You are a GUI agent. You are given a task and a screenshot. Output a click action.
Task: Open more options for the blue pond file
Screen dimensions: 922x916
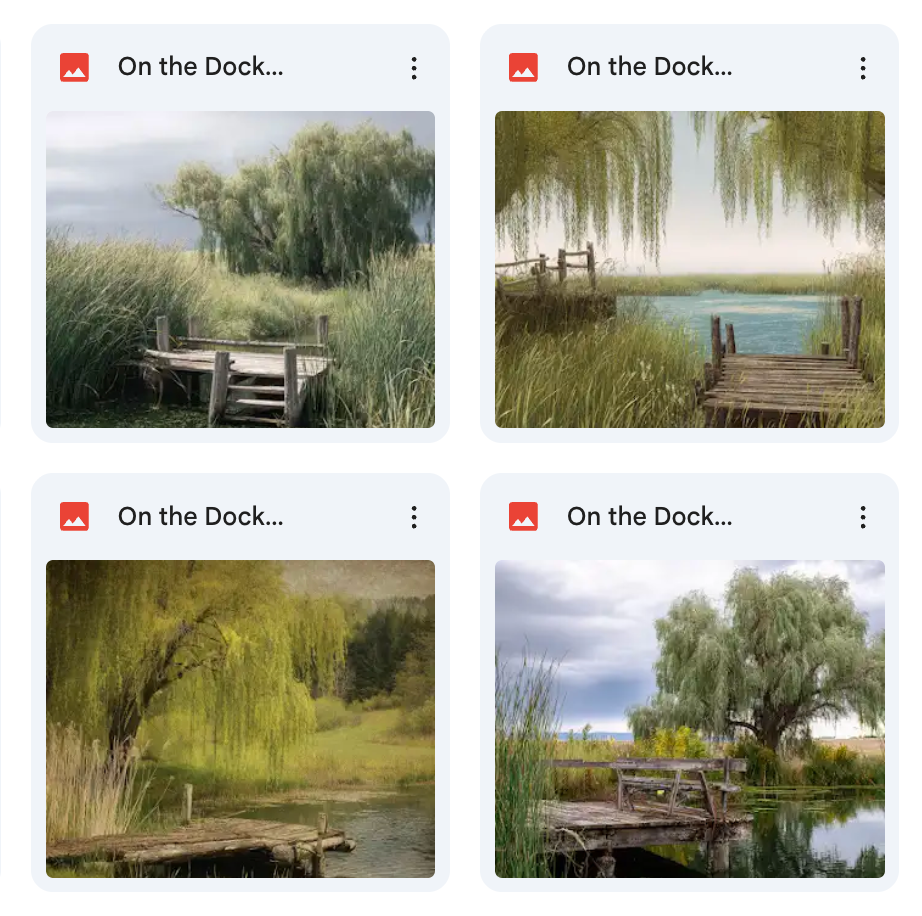[863, 68]
